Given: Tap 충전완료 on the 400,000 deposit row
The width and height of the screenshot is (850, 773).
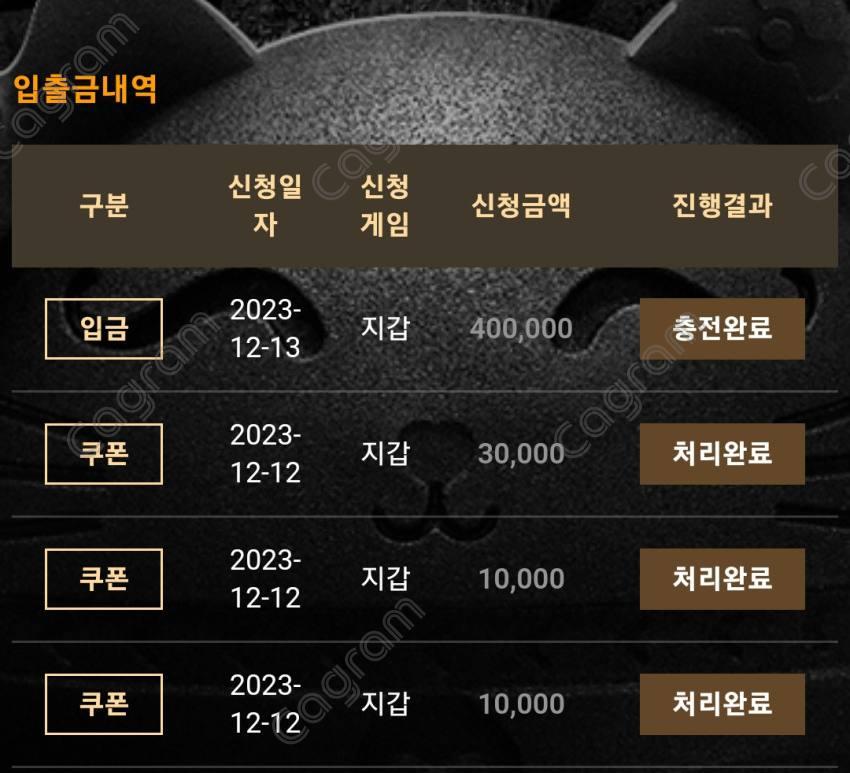Looking at the screenshot, I should tap(722, 328).
